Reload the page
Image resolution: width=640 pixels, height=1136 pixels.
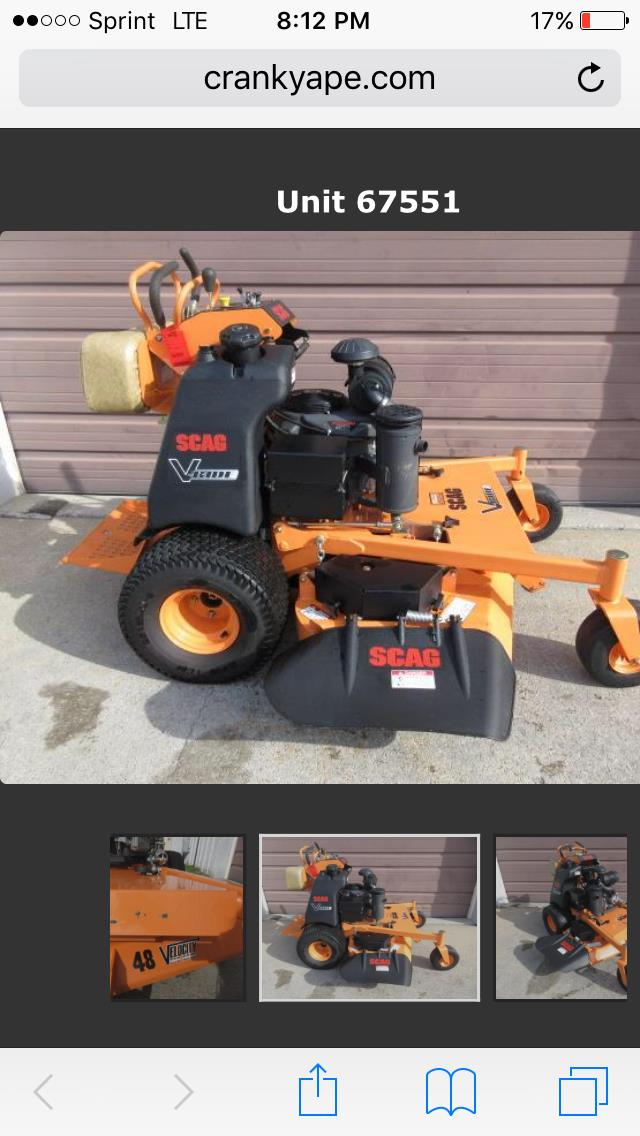591,78
